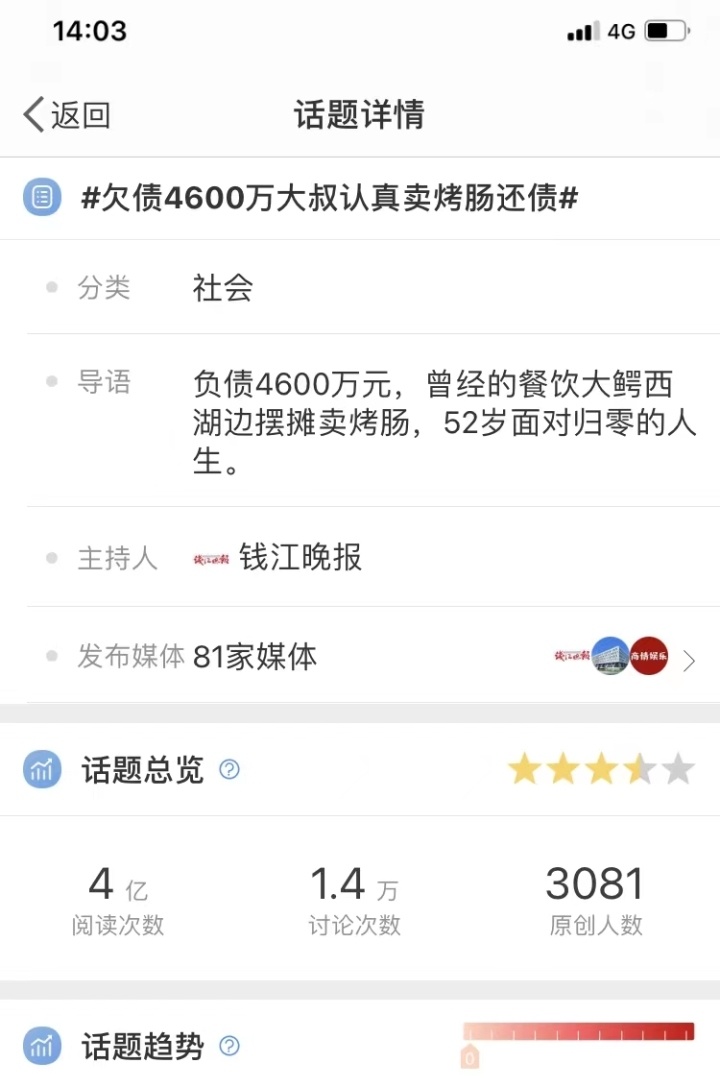720x1087 pixels.
Task: Click the red 西湖娱乐 media avatar
Action: click(x=648, y=657)
